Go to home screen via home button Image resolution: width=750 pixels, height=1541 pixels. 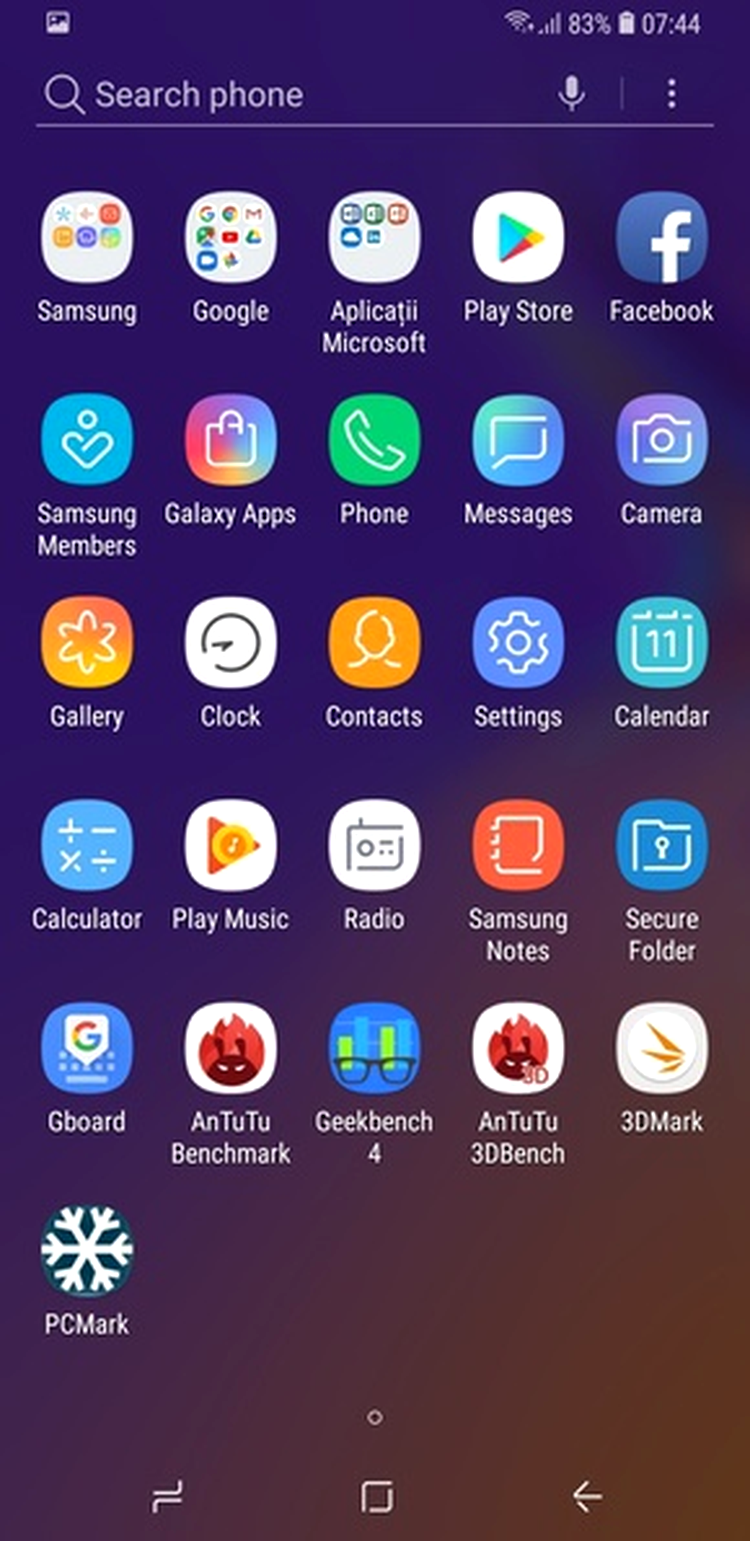click(376, 1497)
